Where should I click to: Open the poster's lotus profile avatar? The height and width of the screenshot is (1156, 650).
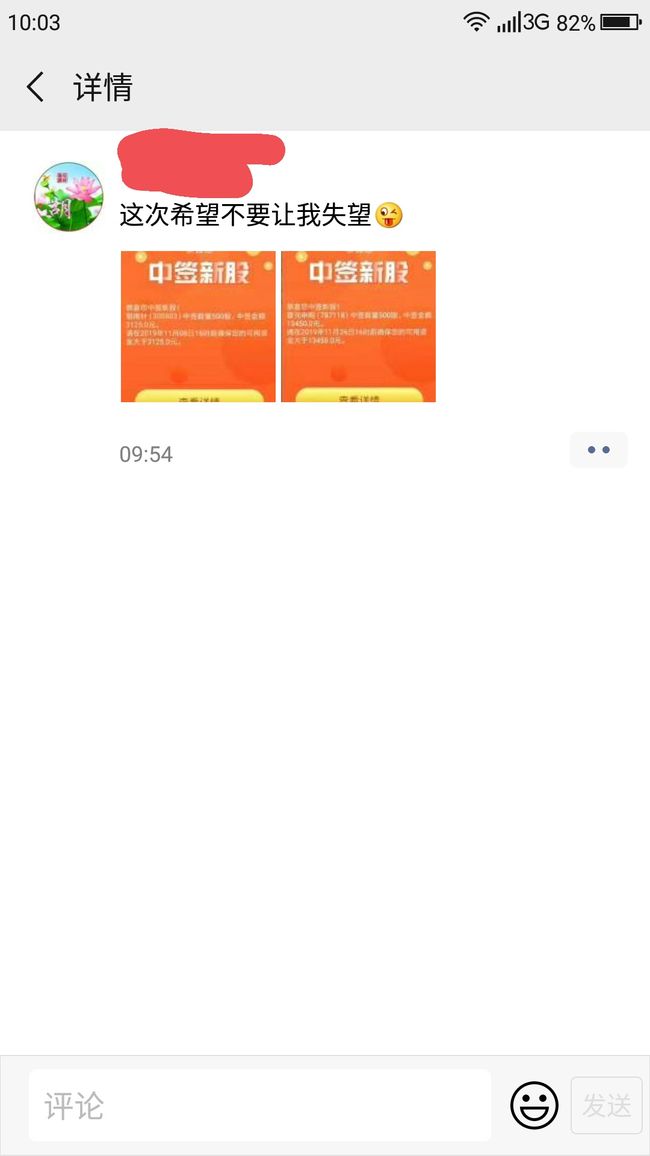point(69,197)
